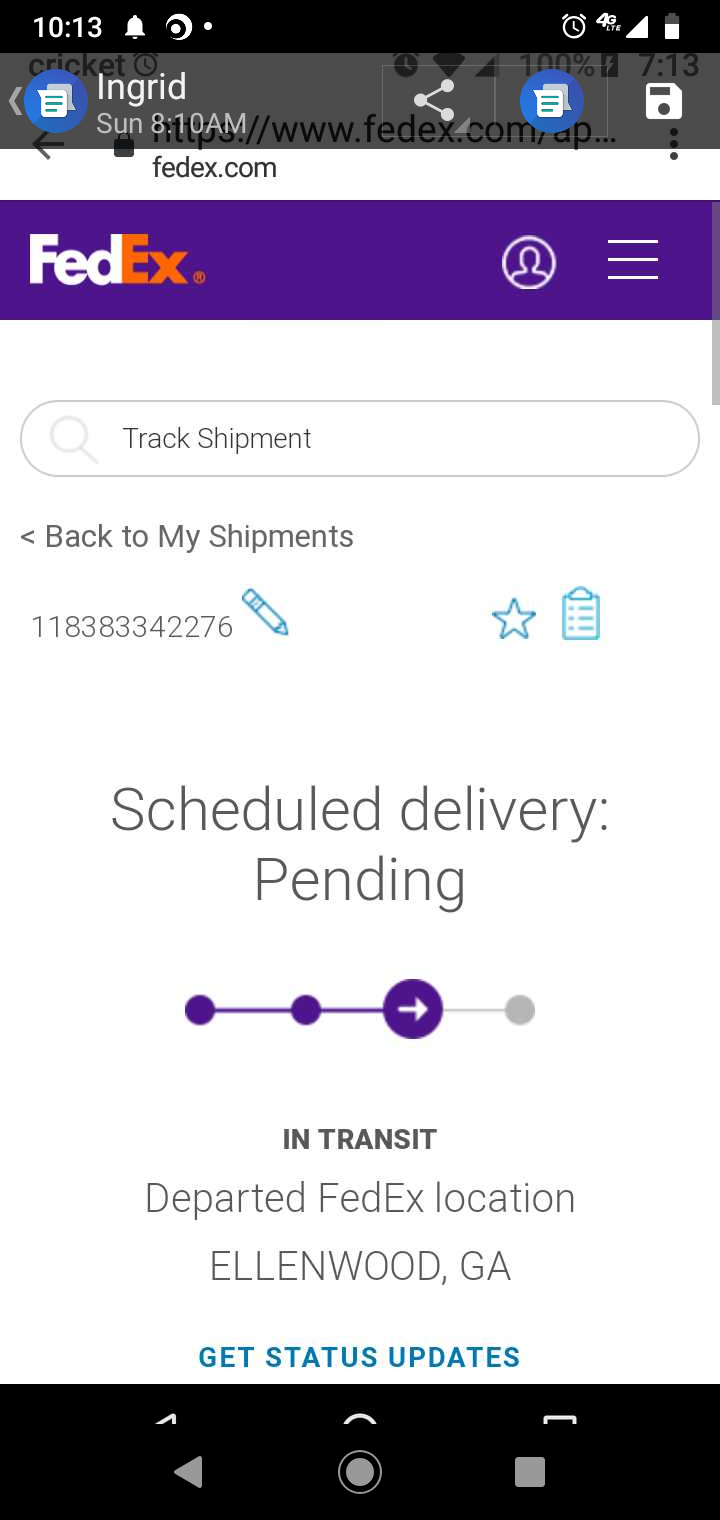Share the screenshot from the top overlay
This screenshot has width=720, height=1520.
(435, 101)
